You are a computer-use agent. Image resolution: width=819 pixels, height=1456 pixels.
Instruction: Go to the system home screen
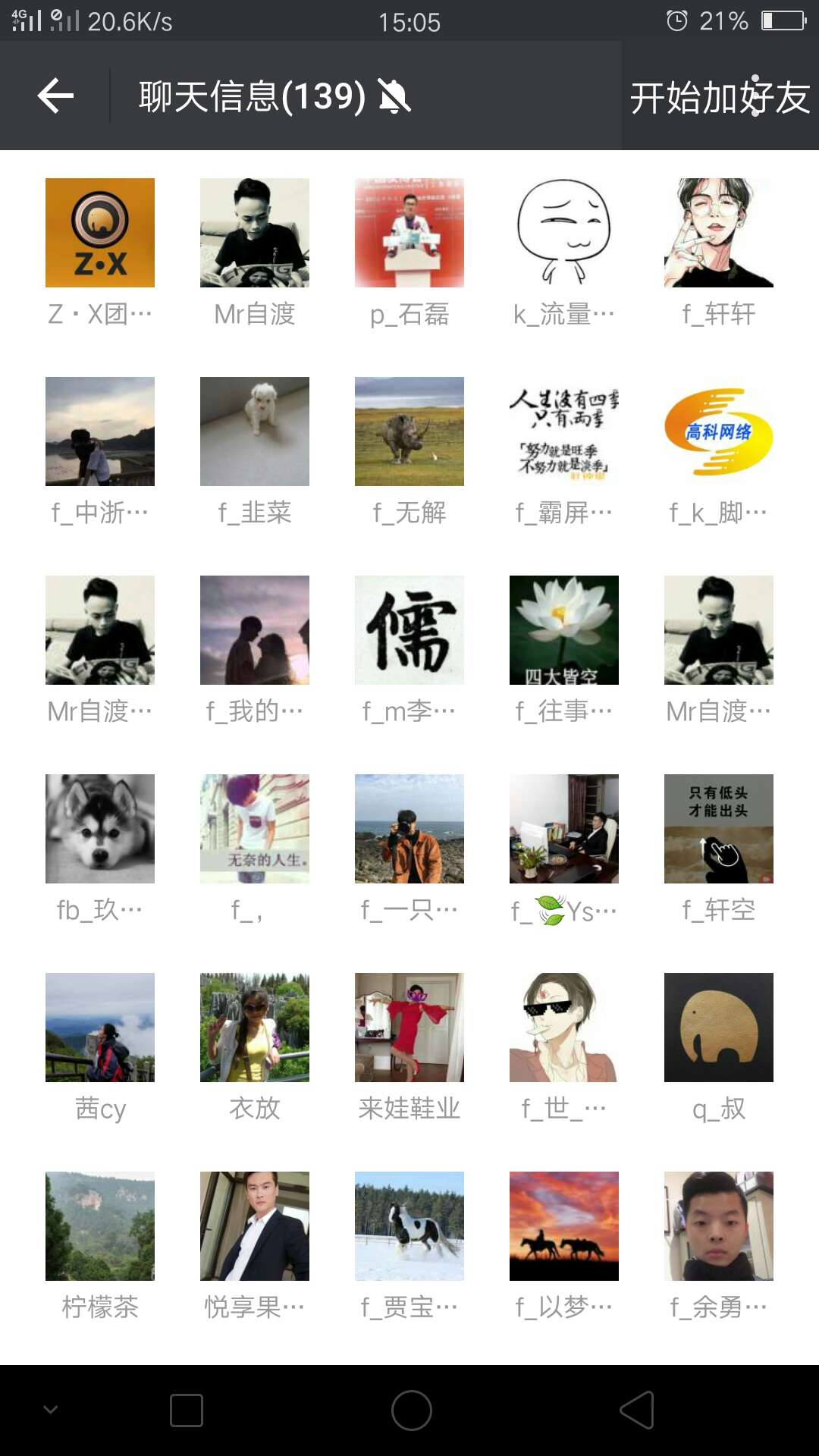click(411, 1410)
